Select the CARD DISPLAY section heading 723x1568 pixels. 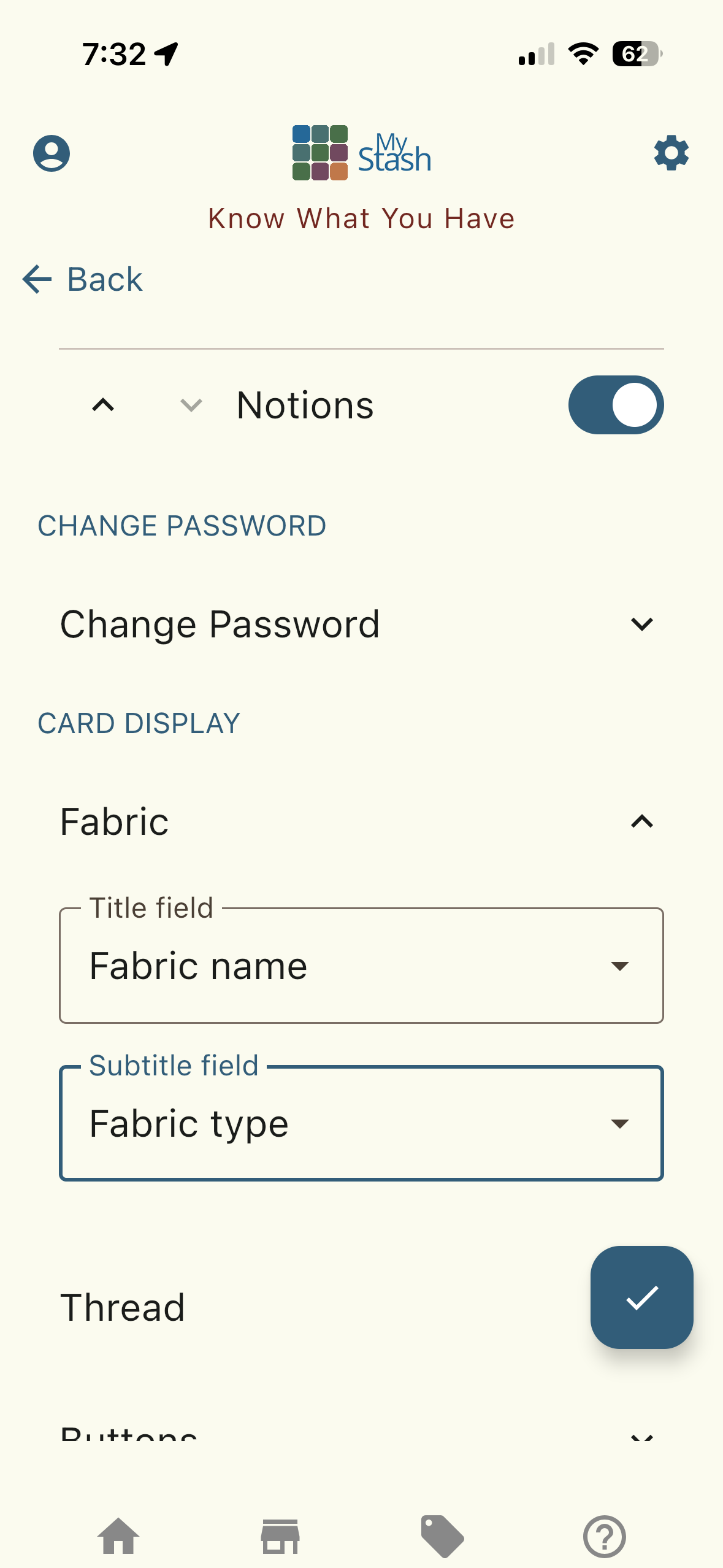(139, 724)
